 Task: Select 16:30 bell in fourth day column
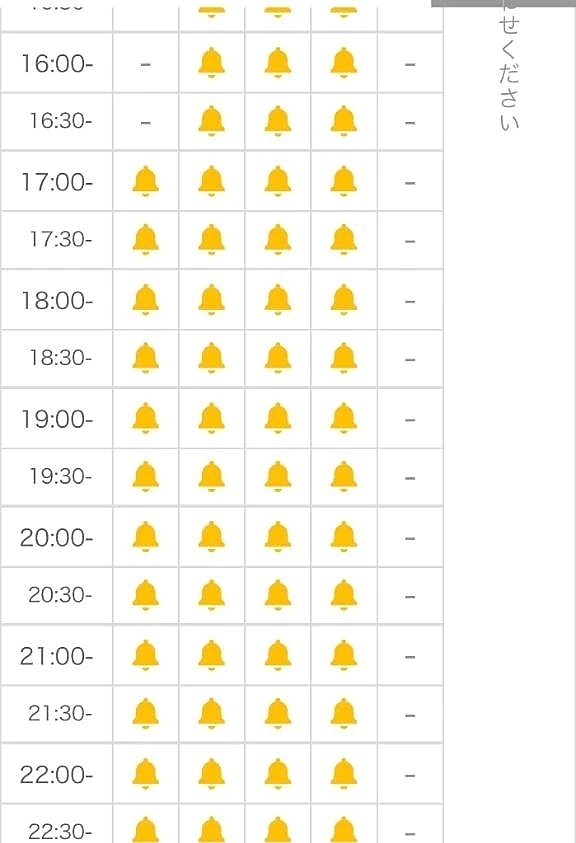click(344, 121)
